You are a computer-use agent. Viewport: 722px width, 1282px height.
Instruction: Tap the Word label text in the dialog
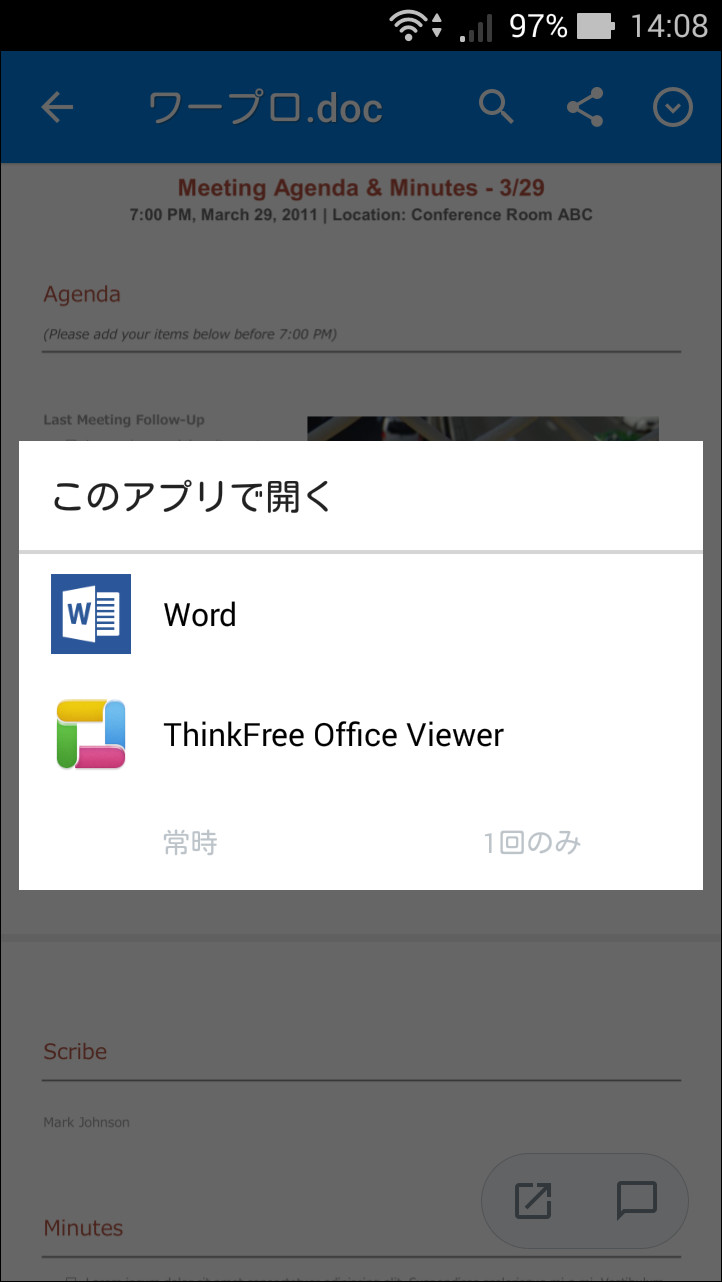click(x=200, y=614)
